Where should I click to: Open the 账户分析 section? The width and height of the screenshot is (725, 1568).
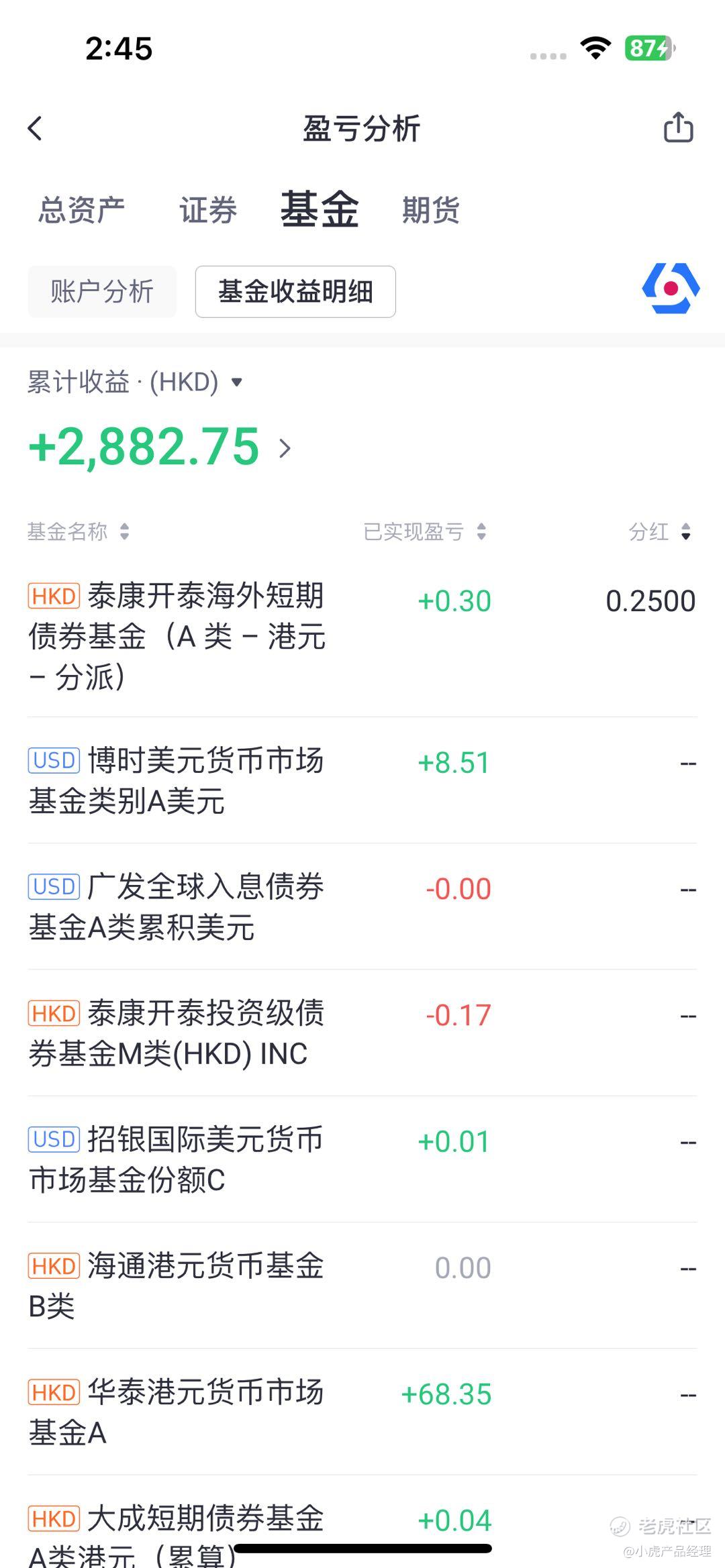[102, 292]
